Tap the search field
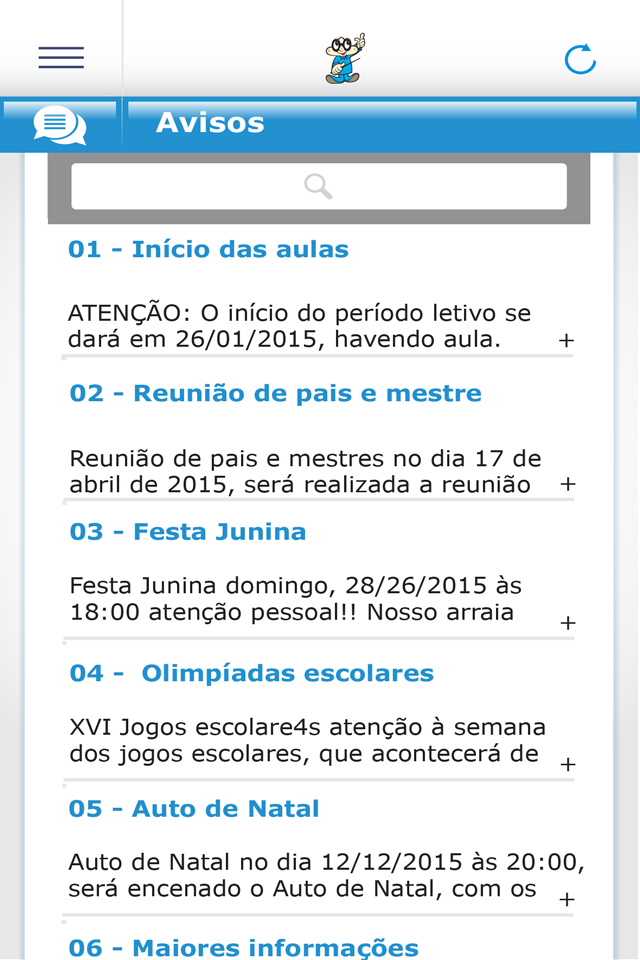The height and width of the screenshot is (960, 640). pos(318,186)
